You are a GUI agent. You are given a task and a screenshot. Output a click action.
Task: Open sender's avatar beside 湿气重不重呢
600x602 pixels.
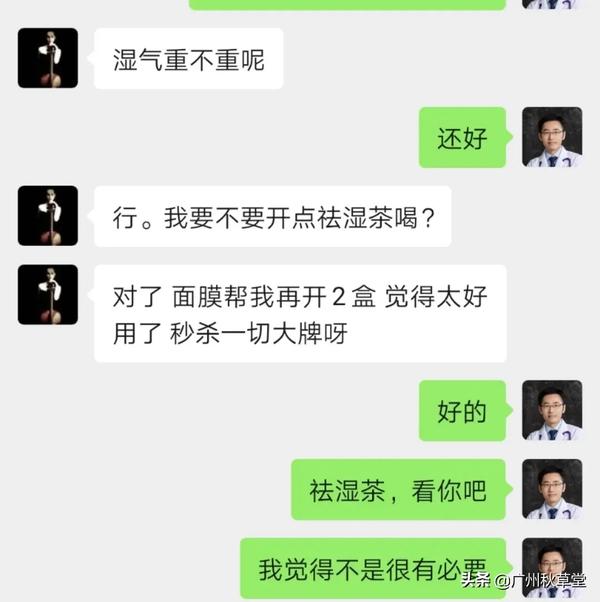pyautogui.click(x=47, y=58)
